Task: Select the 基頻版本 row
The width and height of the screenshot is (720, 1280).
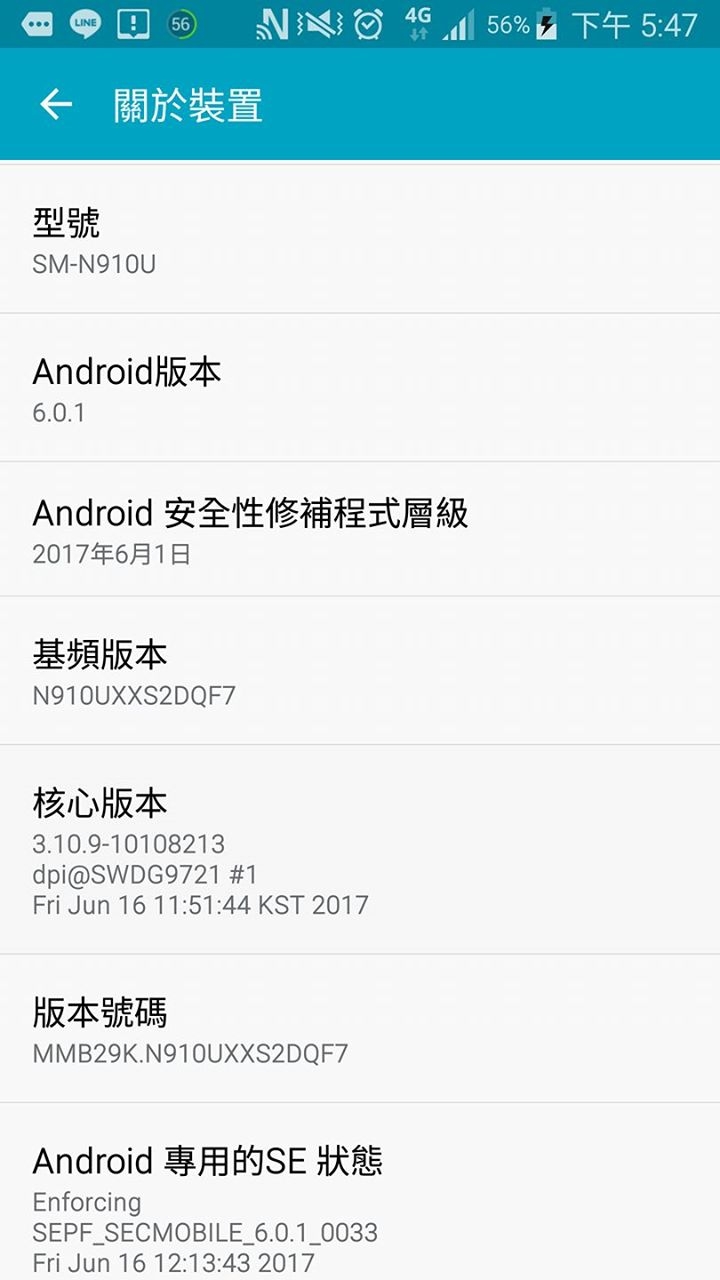Action: 360,671
